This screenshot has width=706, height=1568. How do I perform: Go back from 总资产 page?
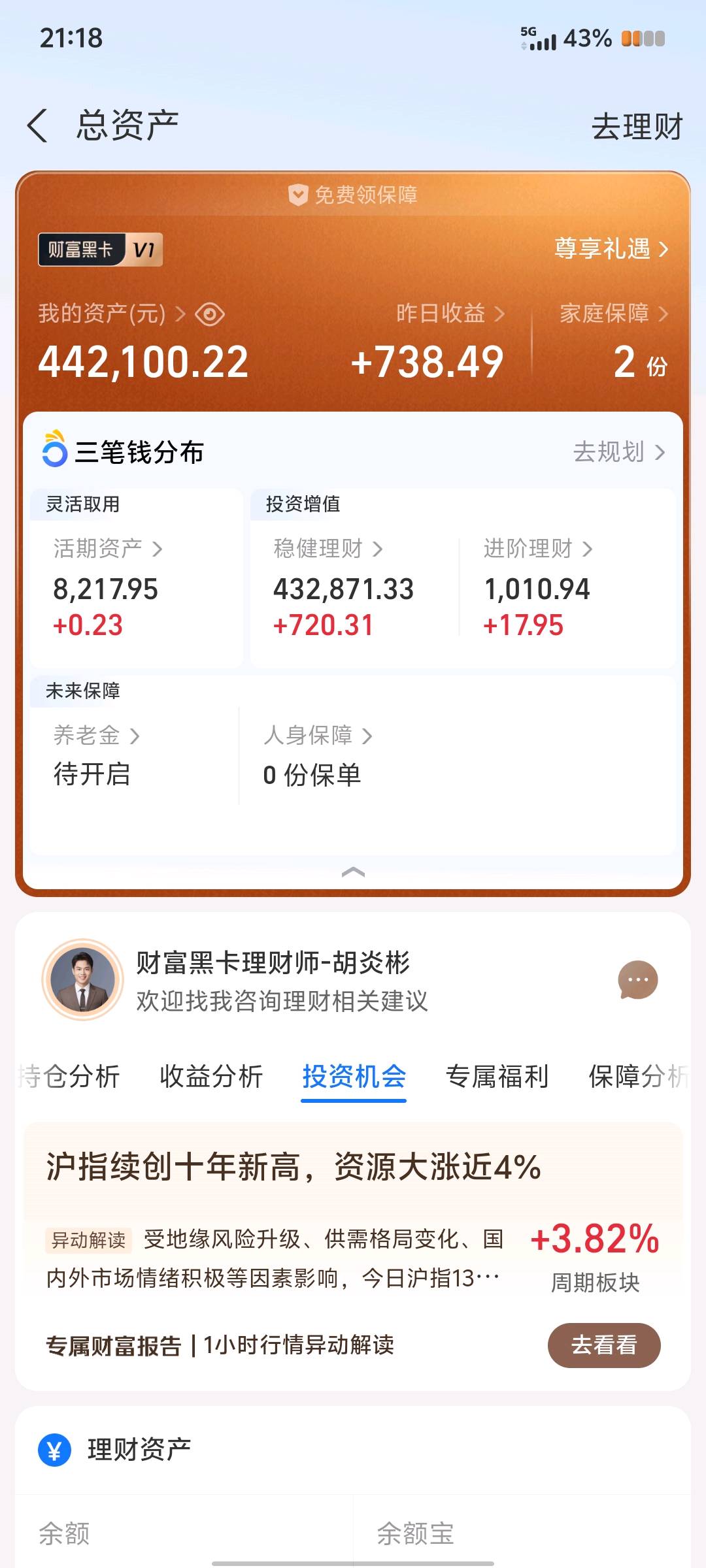point(38,125)
